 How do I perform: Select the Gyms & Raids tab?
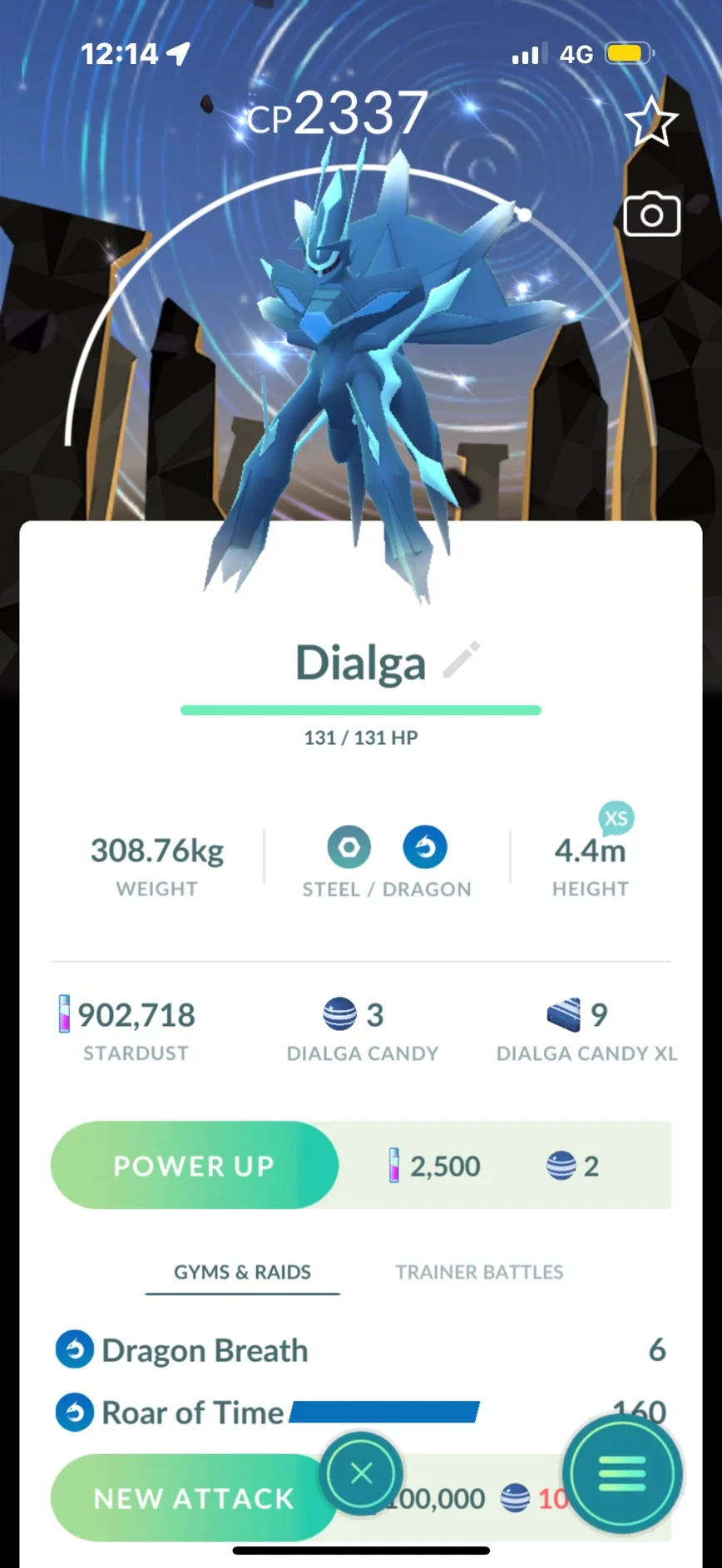[x=242, y=1271]
